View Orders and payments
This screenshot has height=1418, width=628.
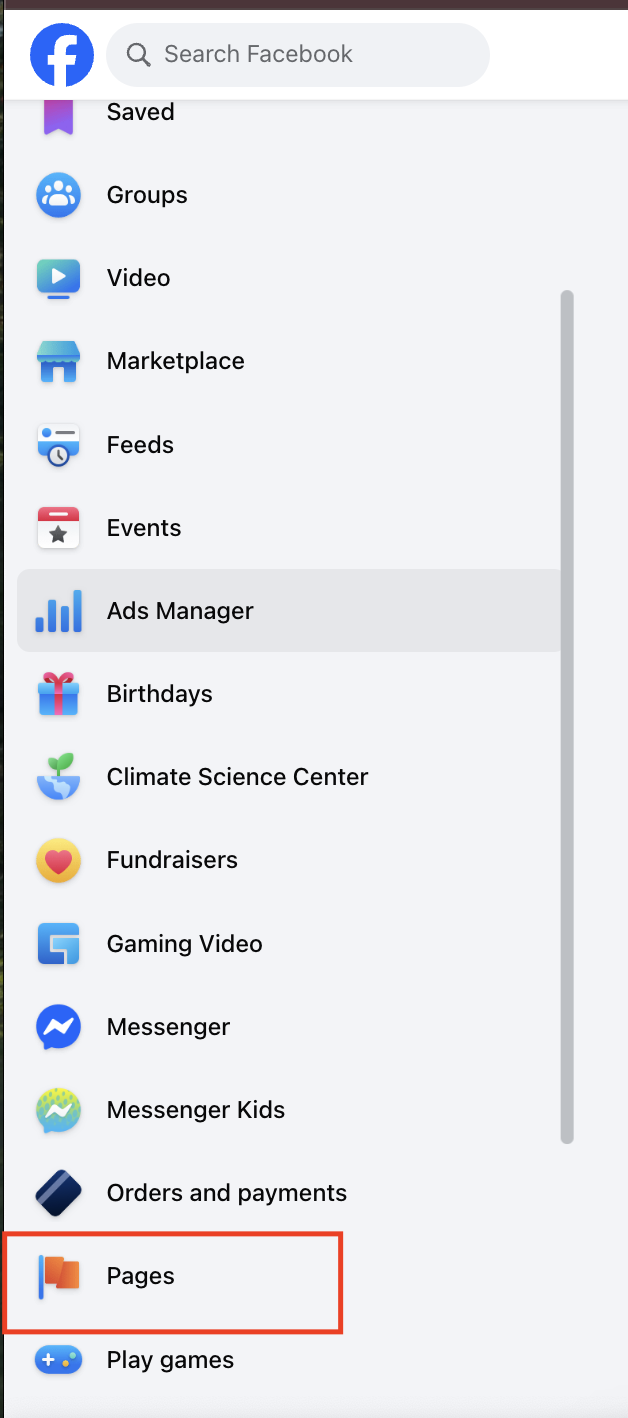[226, 1193]
